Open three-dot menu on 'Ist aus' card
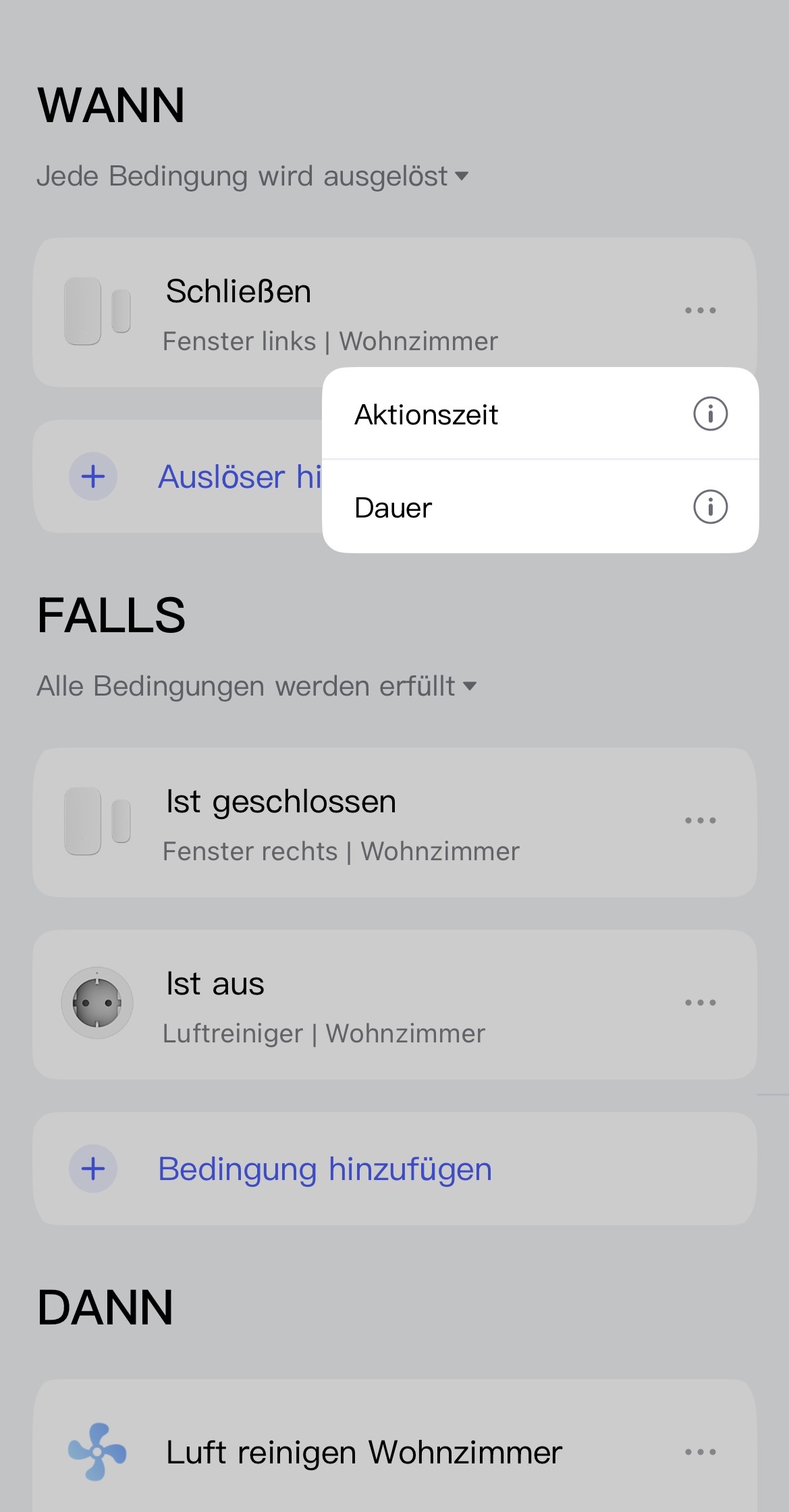This screenshot has width=789, height=1512. click(x=700, y=1003)
